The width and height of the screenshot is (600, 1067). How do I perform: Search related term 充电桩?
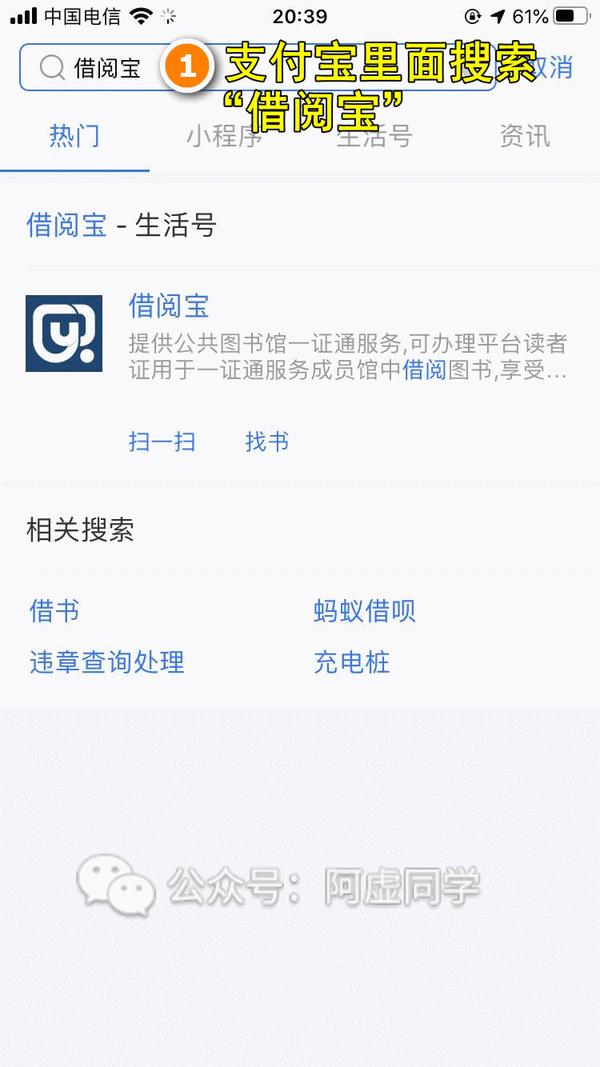pos(352,662)
